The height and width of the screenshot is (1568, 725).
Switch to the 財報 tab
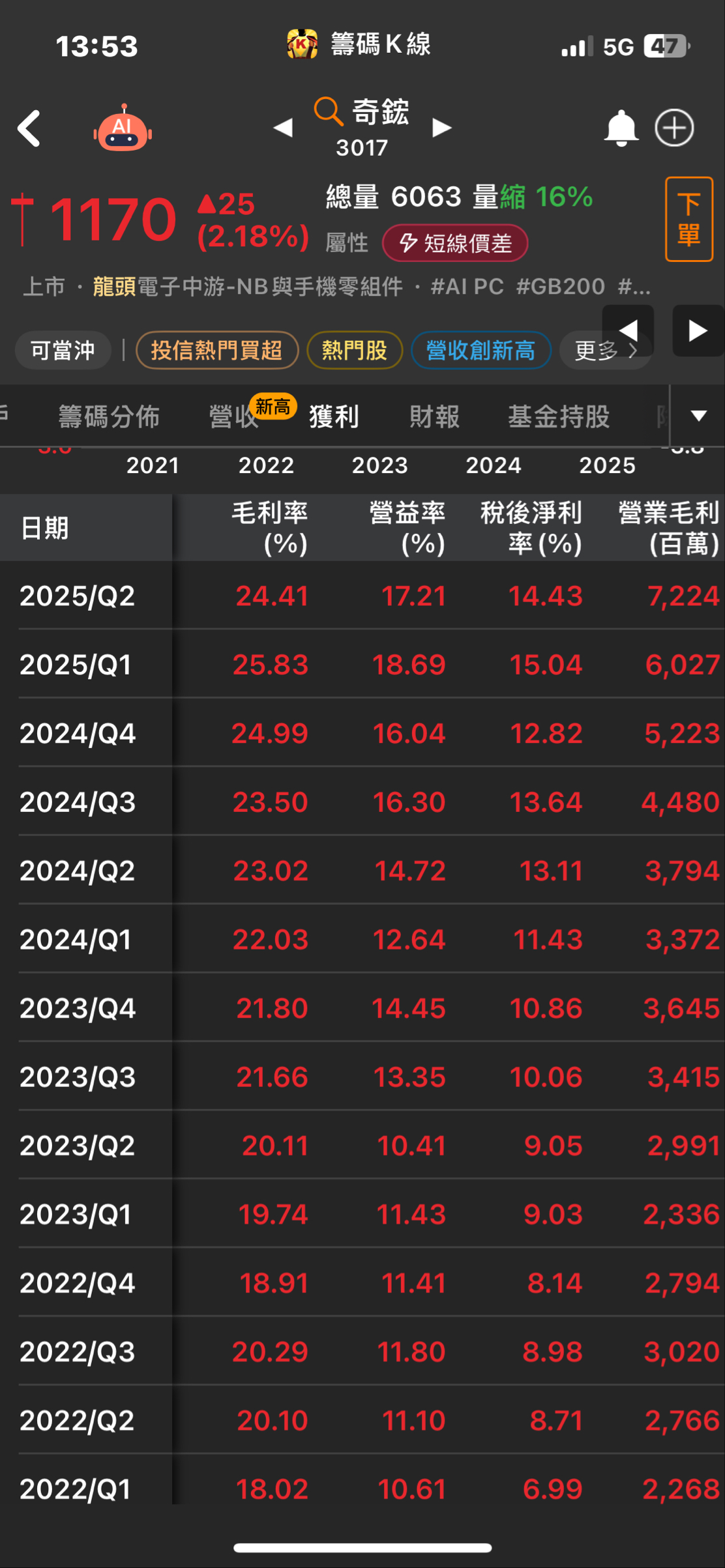(x=434, y=416)
